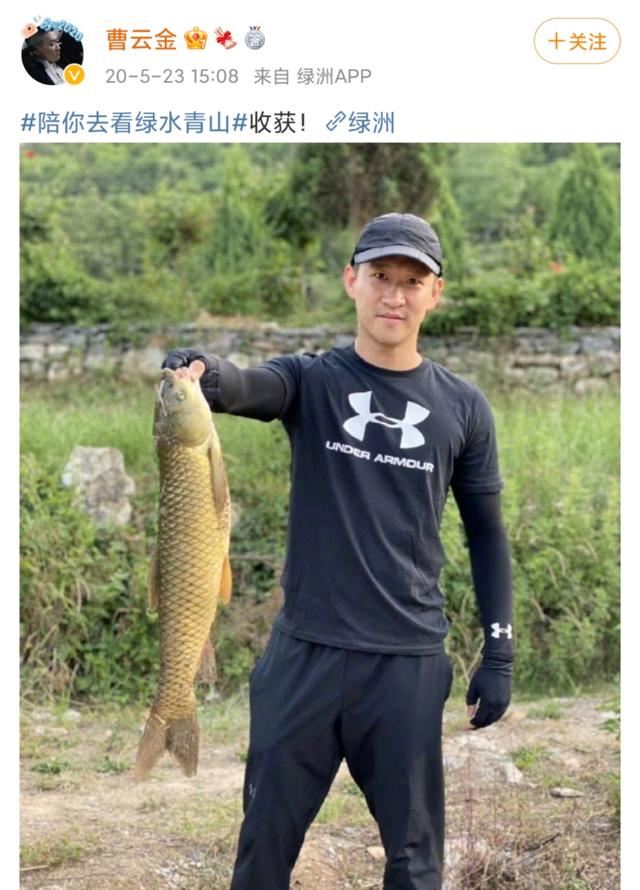Open the 绿洲APP source link
The width and height of the screenshot is (640, 890).
point(334,76)
